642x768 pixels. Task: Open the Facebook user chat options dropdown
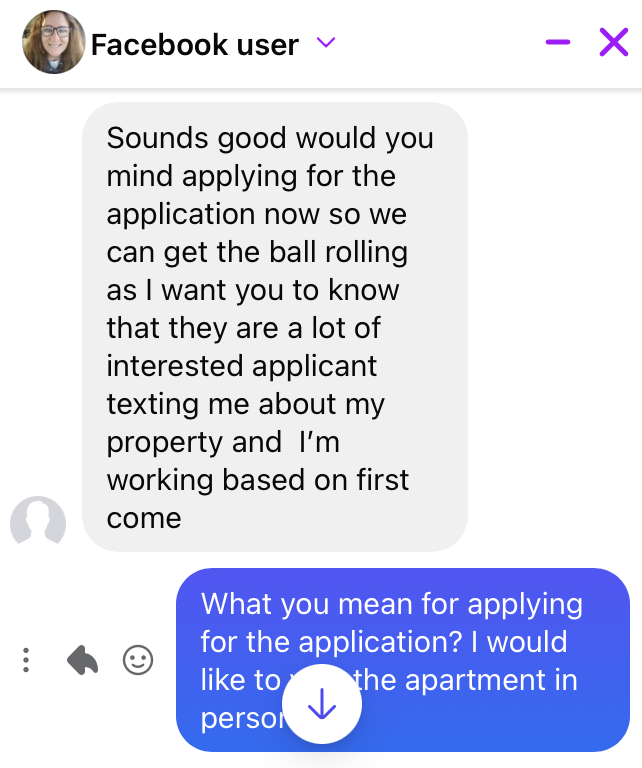326,43
